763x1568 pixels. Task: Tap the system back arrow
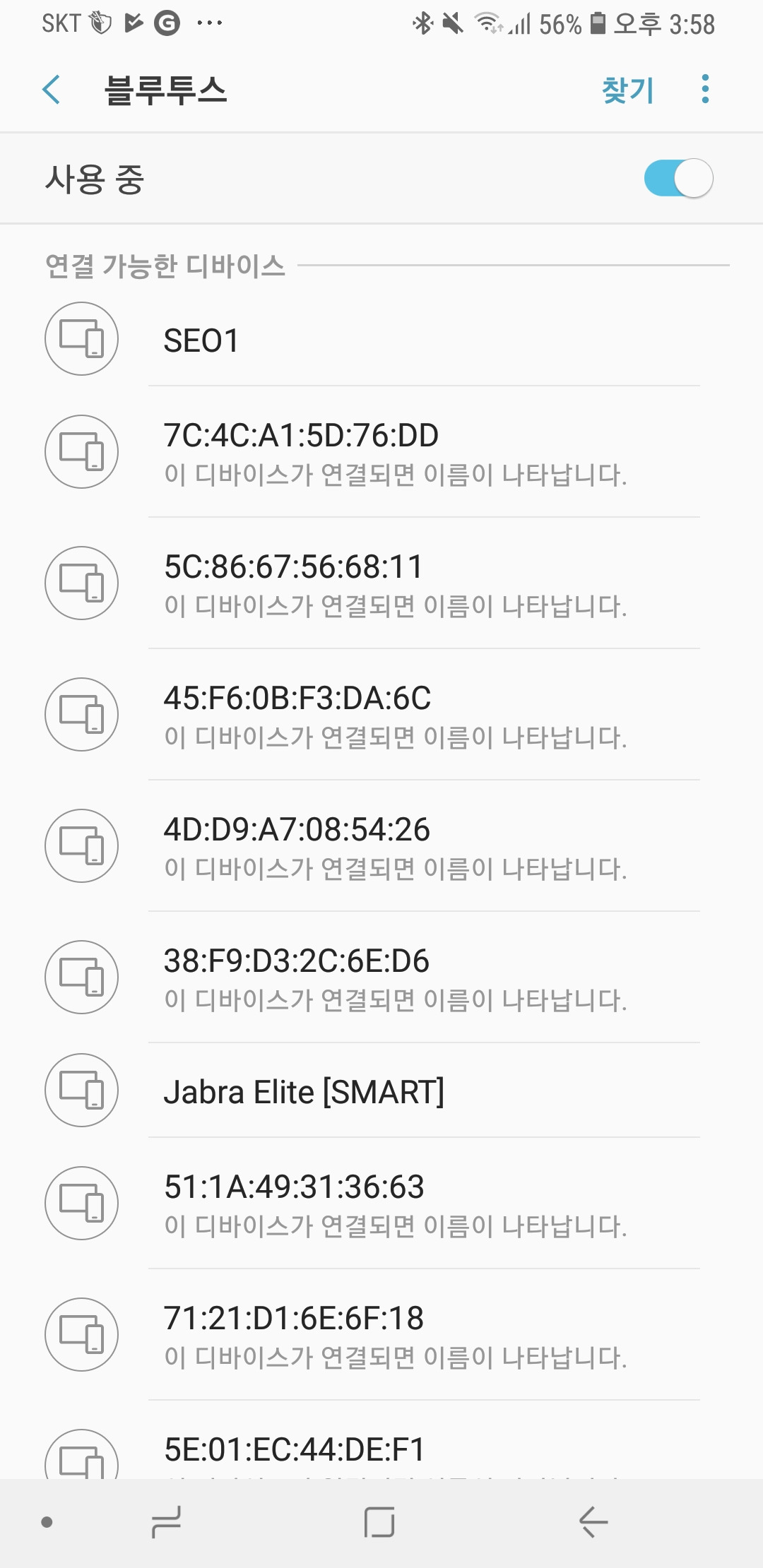click(x=593, y=1522)
